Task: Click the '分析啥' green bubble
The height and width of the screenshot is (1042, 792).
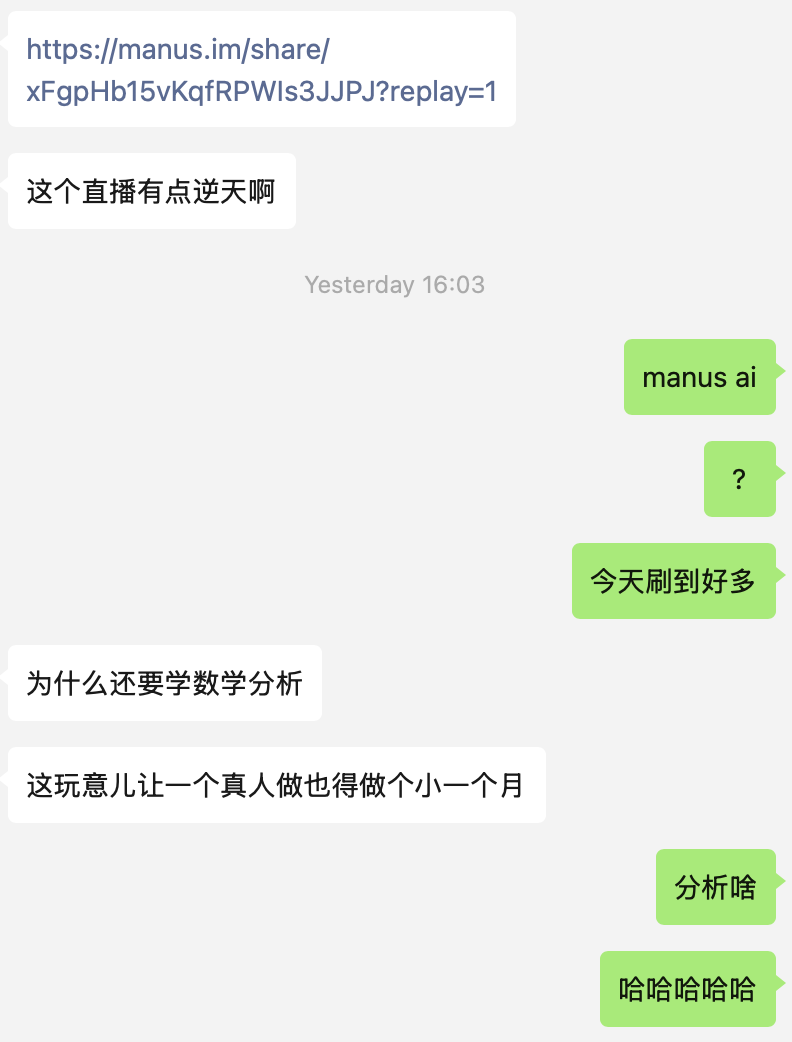Action: (715, 887)
